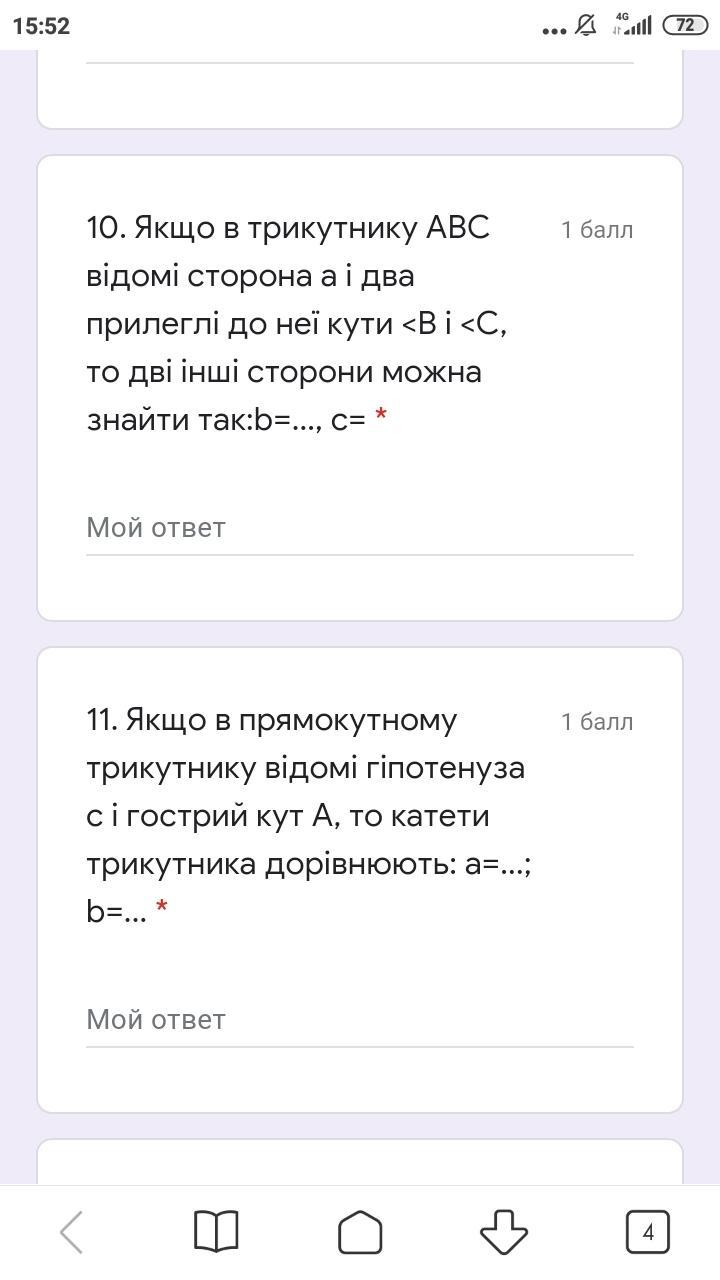The image size is (720, 1280).
Task: Go to the browser home page
Action: tap(360, 1232)
